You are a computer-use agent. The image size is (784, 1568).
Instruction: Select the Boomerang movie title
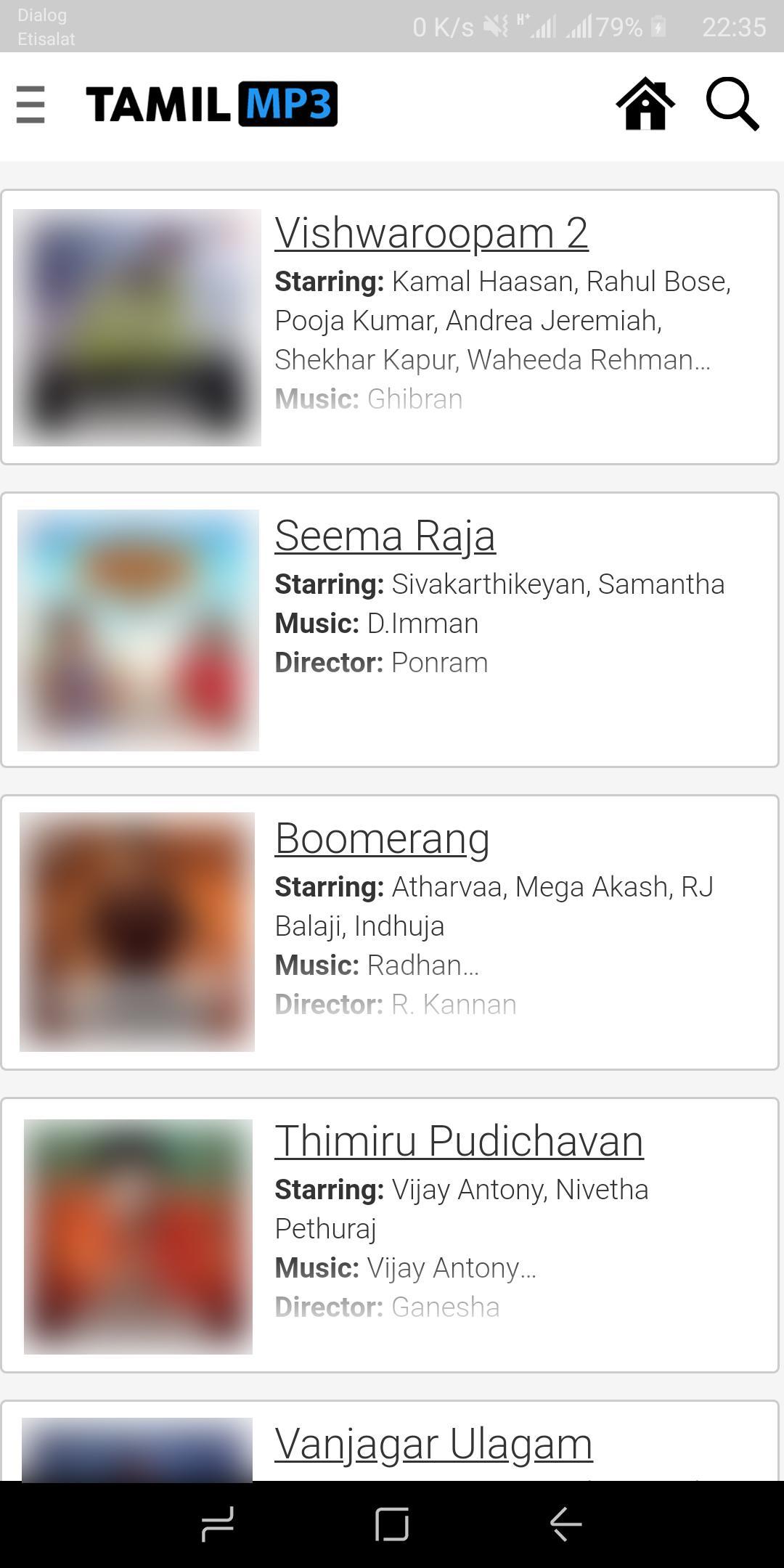[x=383, y=838]
